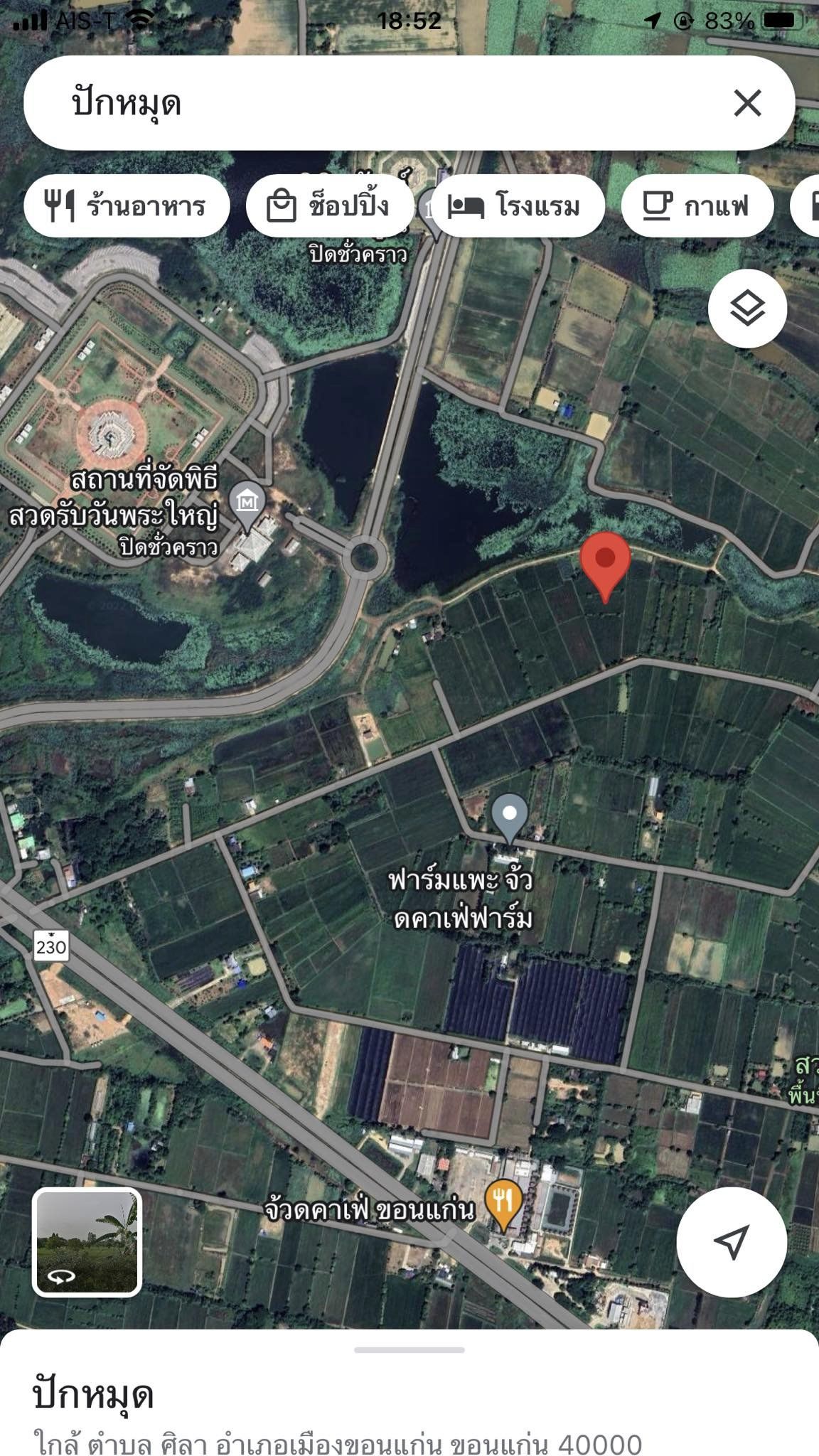Select the กาแฟ coffee chip
Image resolution: width=819 pixels, height=1456 pixels.
(x=697, y=206)
